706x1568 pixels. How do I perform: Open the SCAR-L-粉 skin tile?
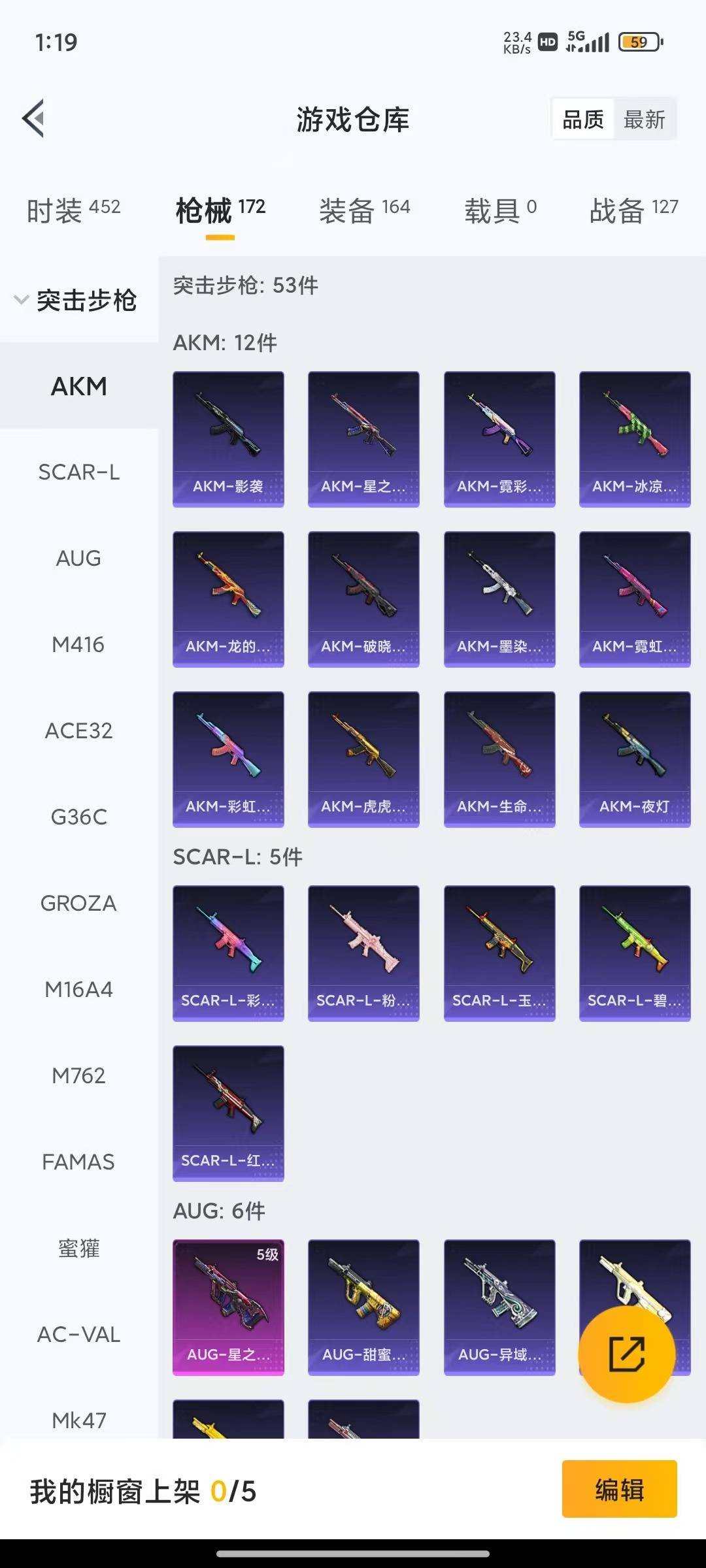click(363, 953)
